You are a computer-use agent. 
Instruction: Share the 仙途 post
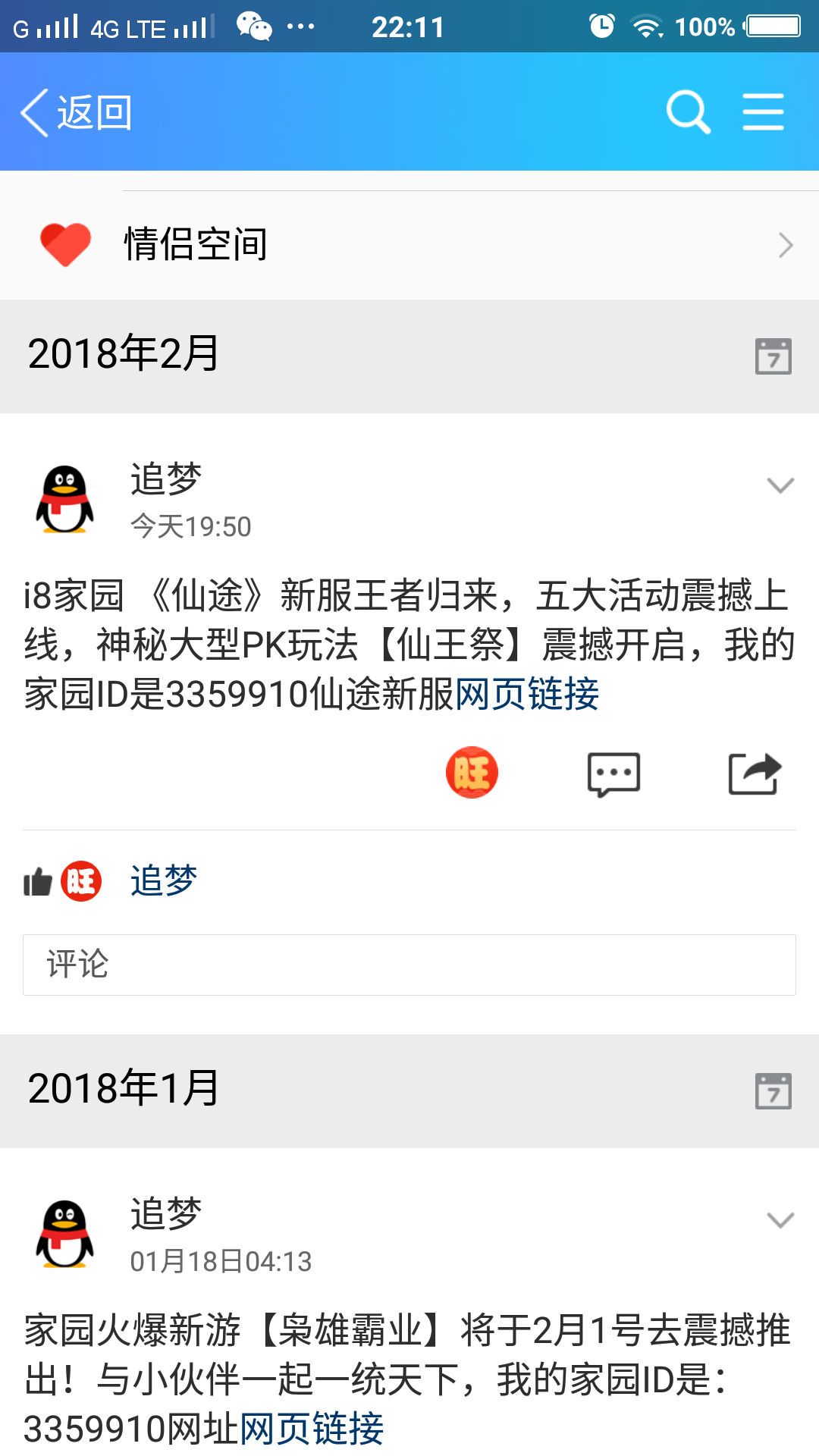[754, 774]
